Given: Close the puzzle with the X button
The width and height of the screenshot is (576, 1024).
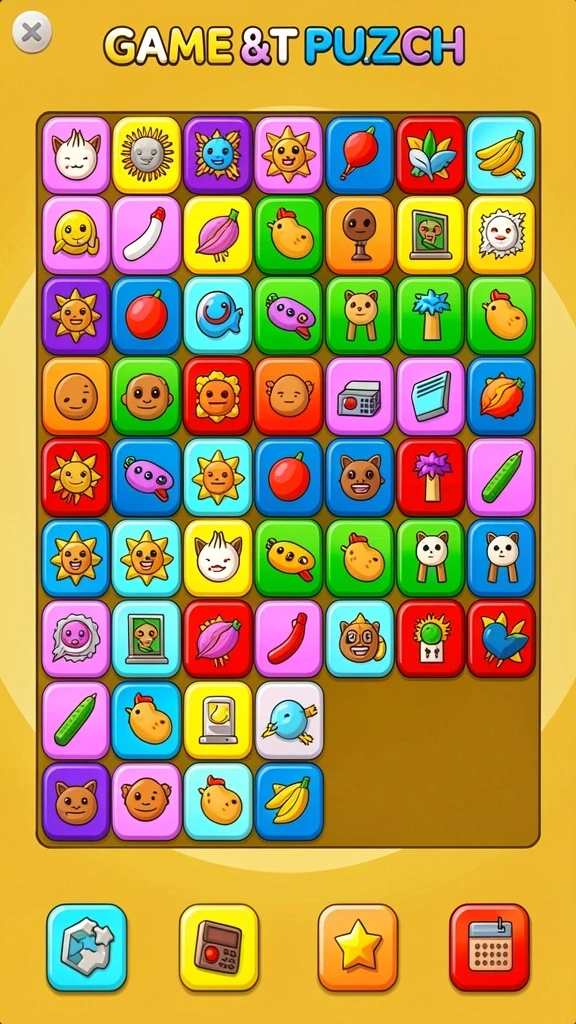Looking at the screenshot, I should tap(31, 32).
